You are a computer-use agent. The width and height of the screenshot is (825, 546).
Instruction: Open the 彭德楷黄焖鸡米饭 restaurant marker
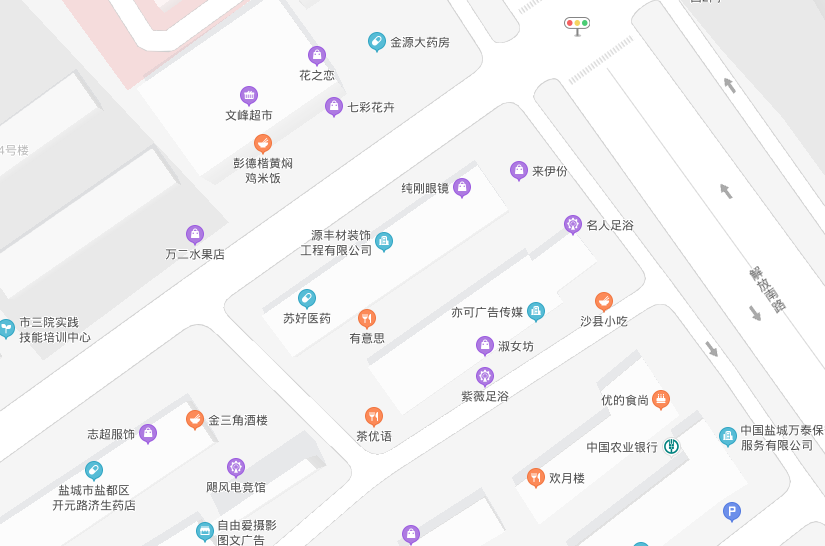pos(263,143)
